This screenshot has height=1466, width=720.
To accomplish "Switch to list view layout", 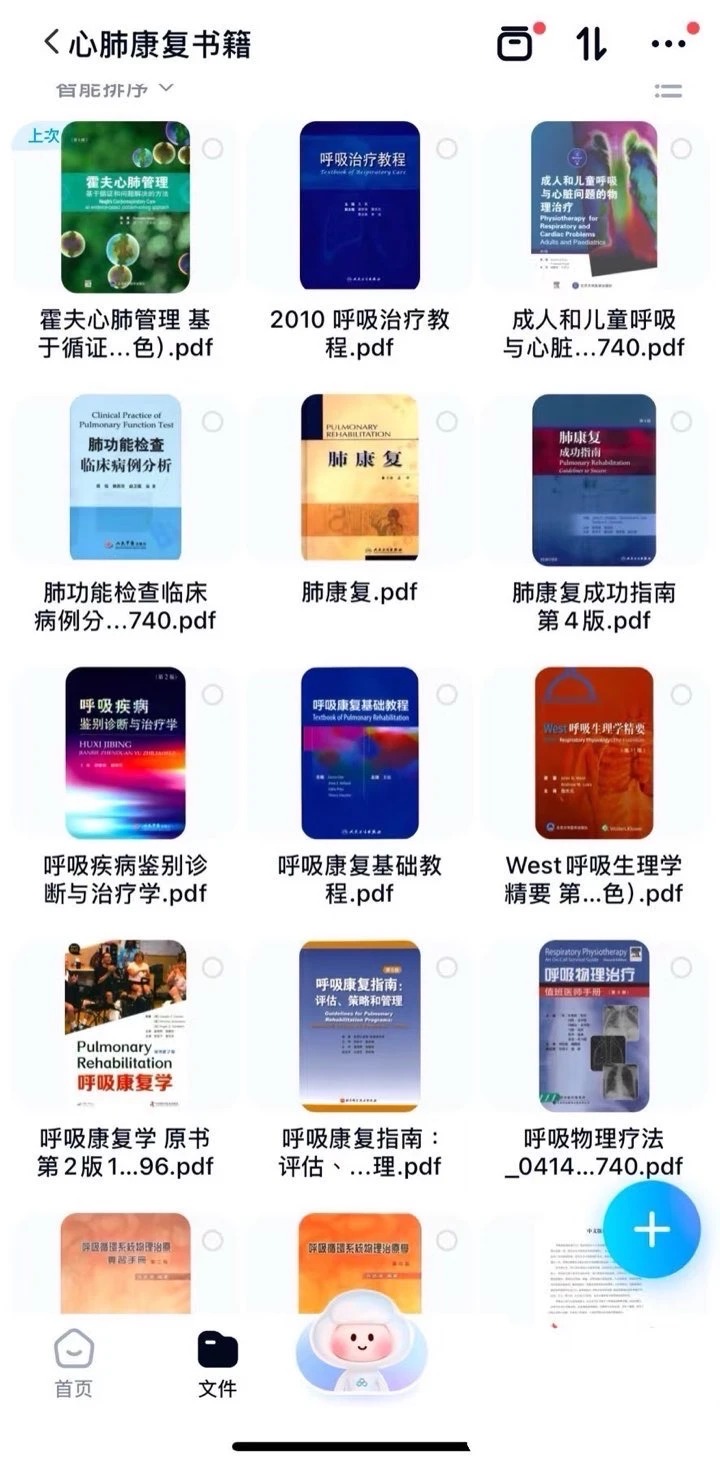I will [668, 90].
